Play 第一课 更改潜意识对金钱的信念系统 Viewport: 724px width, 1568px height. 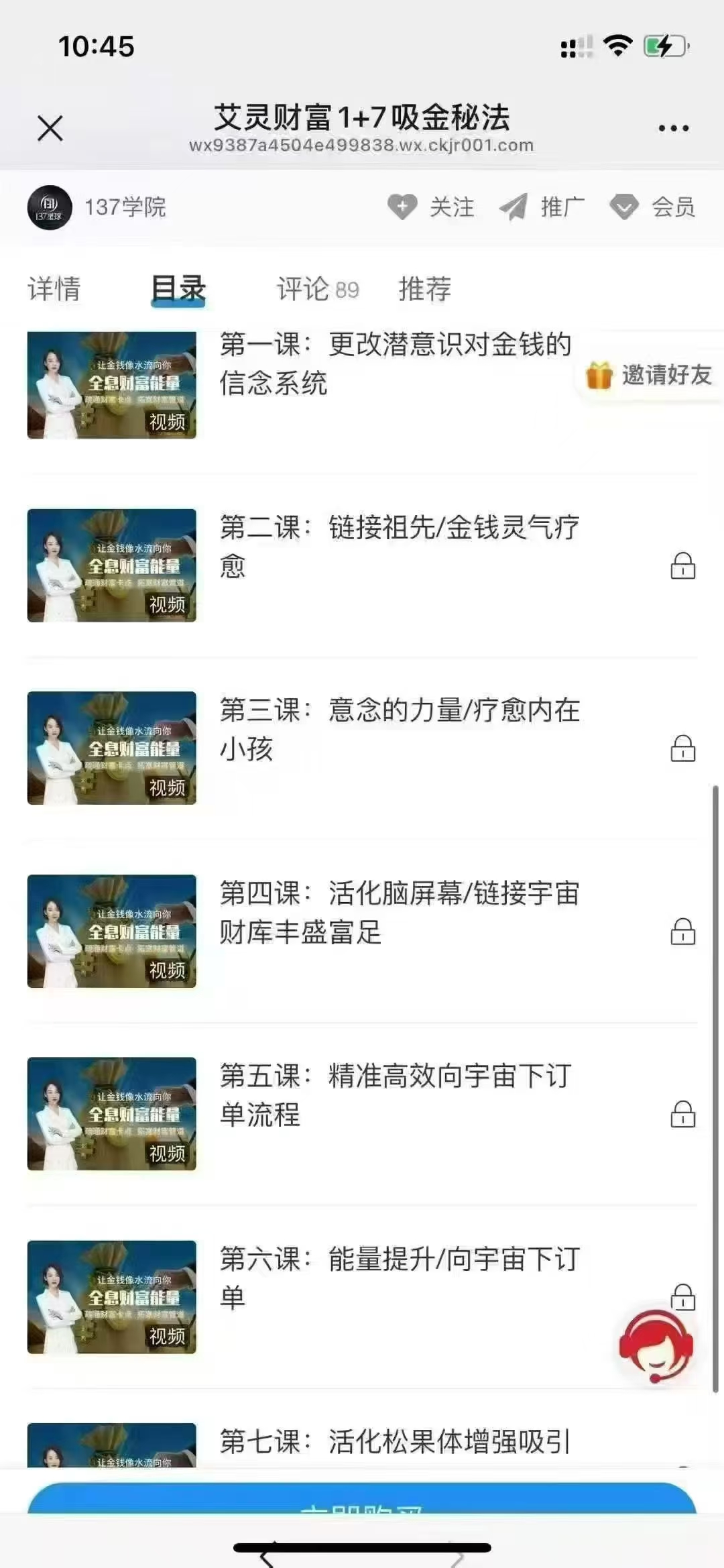396,364
